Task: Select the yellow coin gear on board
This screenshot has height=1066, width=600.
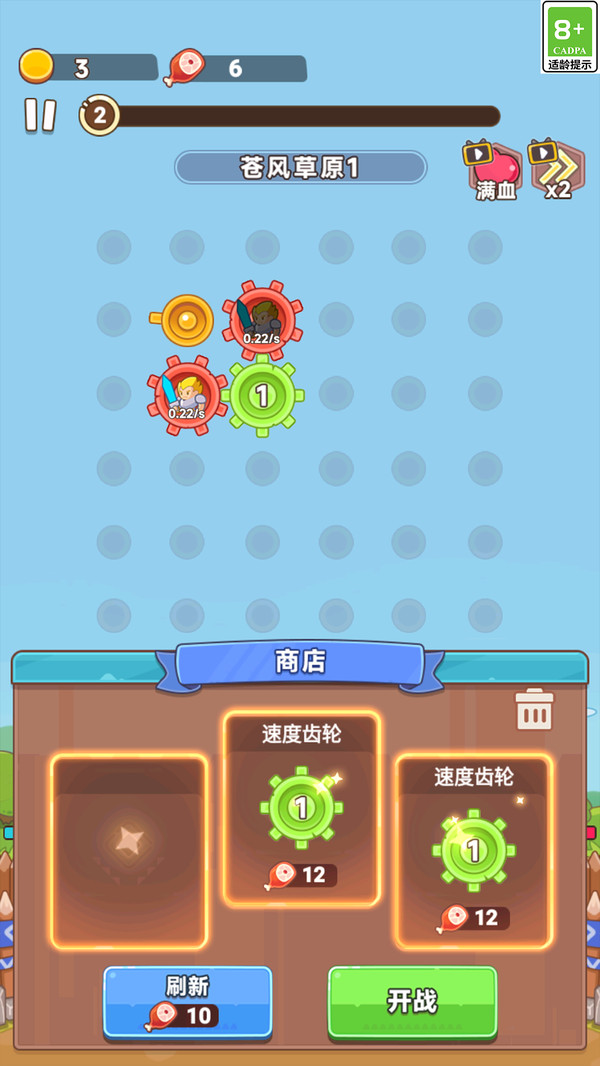Action: pos(182,320)
